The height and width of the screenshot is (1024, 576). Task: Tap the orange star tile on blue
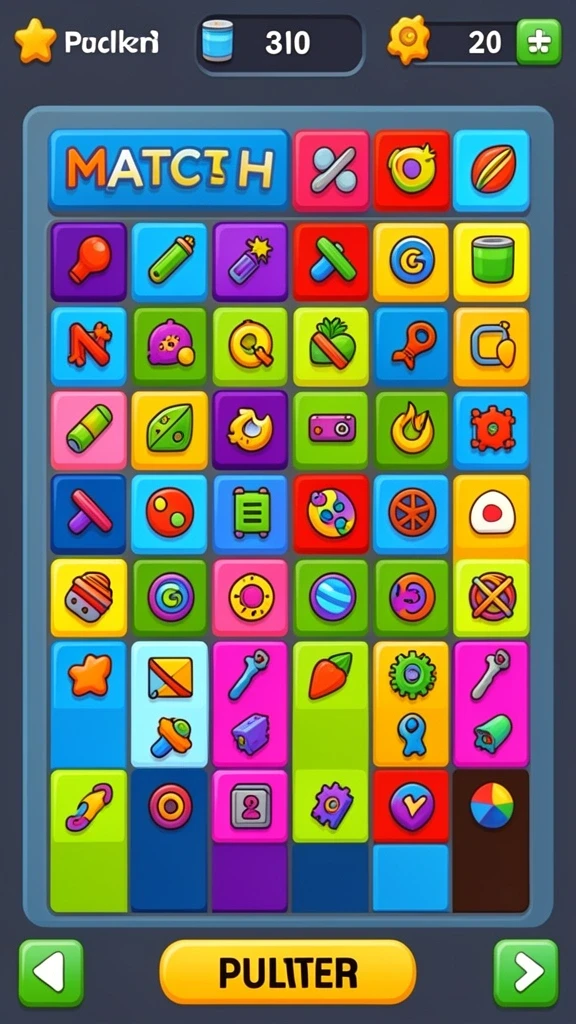point(89,677)
